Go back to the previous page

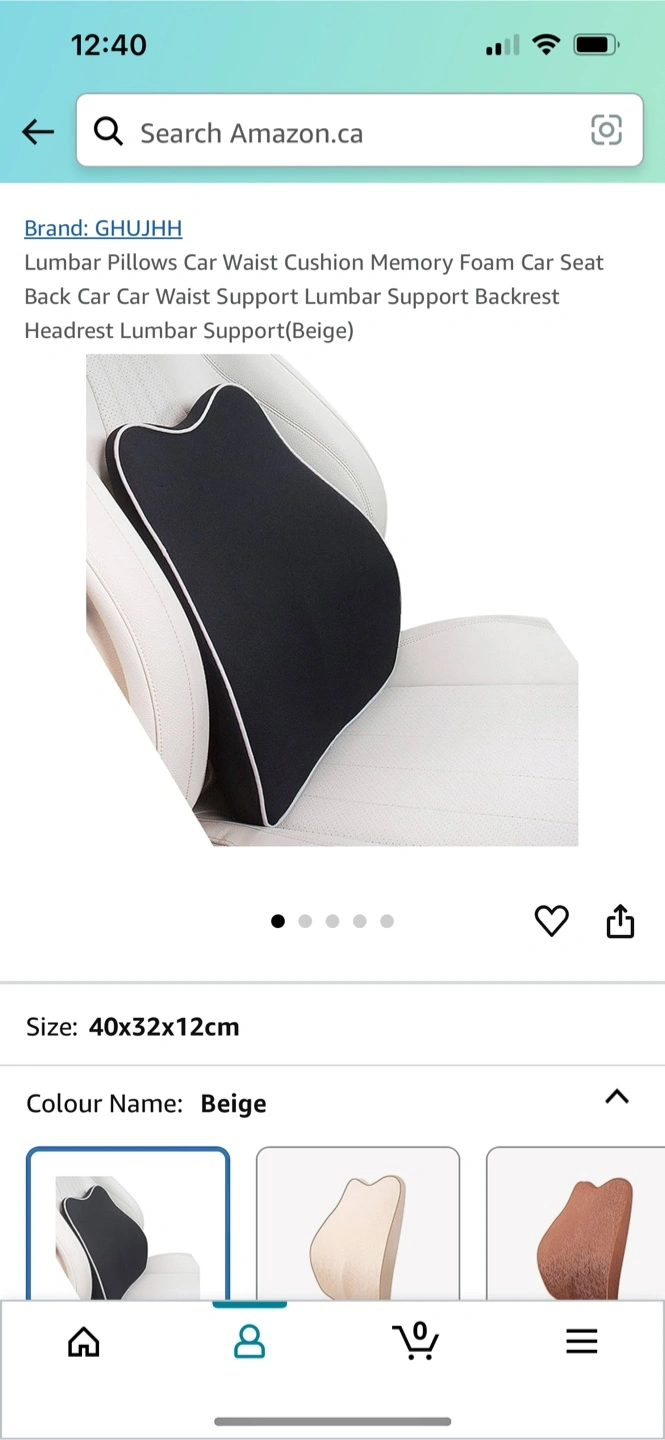(38, 131)
